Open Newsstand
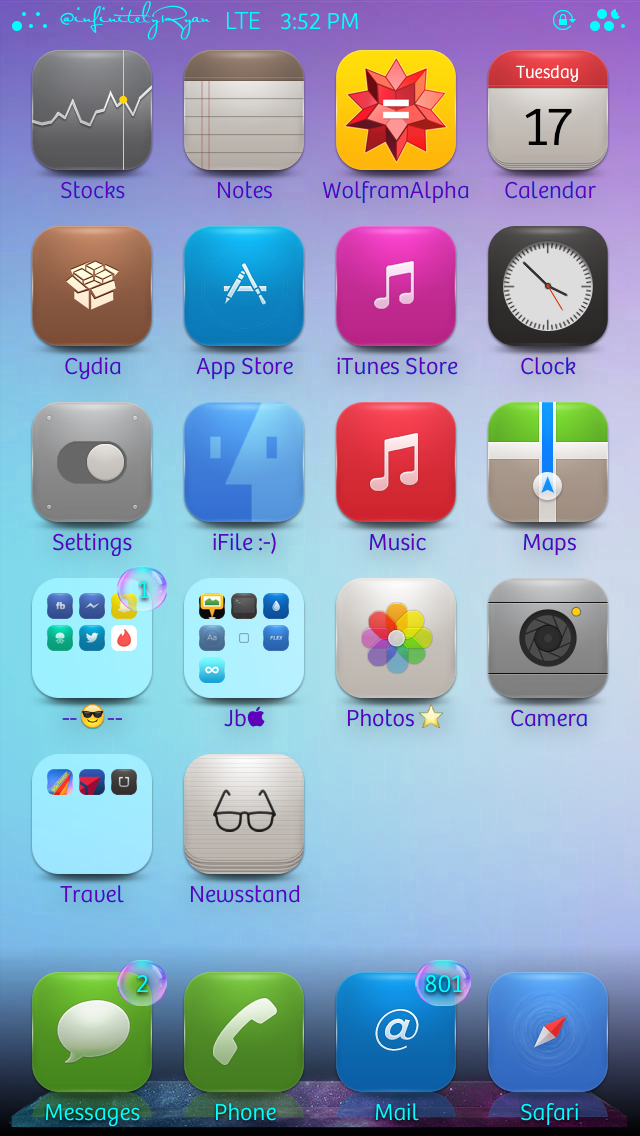This screenshot has width=640, height=1136. click(244, 814)
